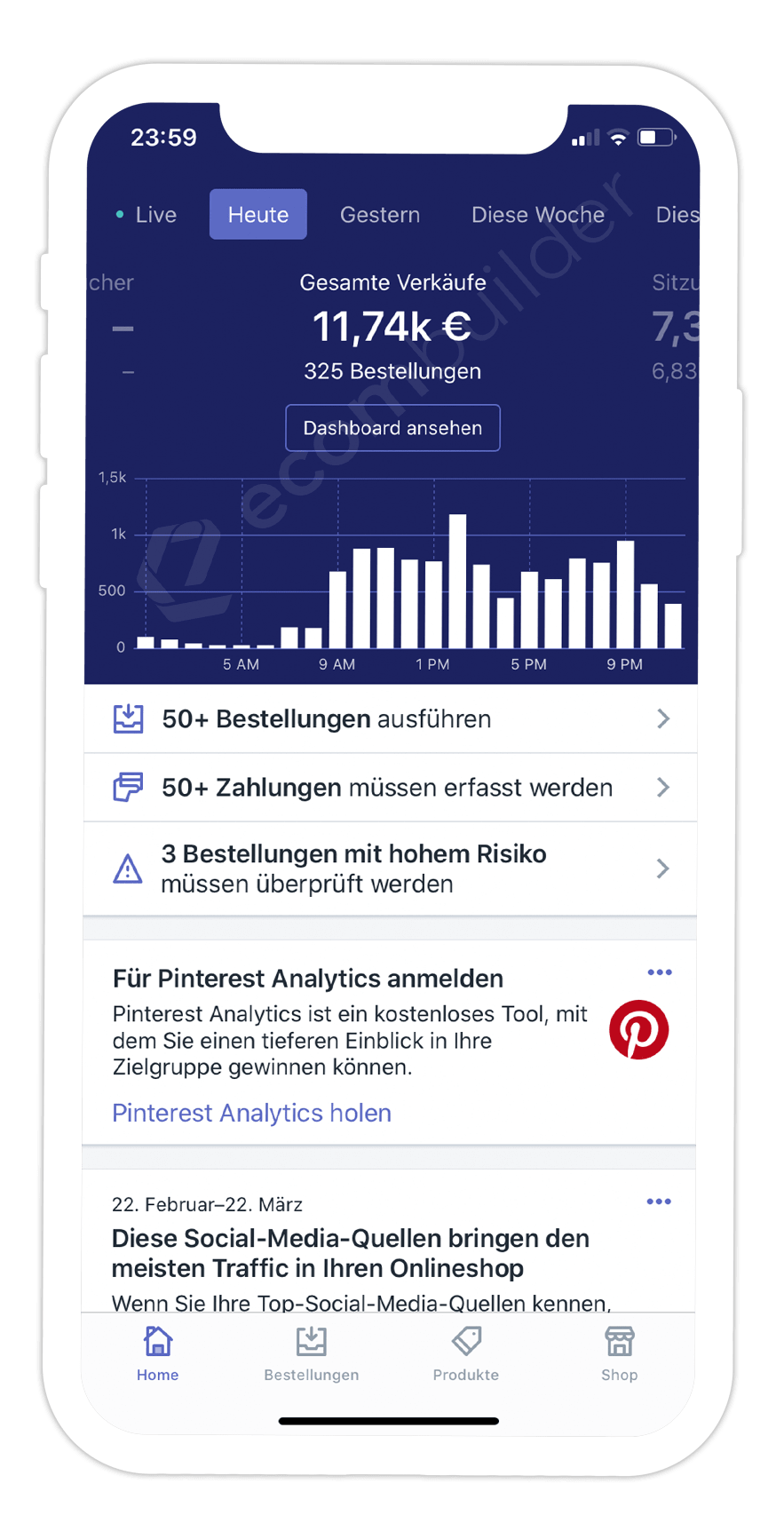784x1531 pixels.
Task: Review 3 Bestellungen mit hohem Risiko
Action: coord(391,869)
